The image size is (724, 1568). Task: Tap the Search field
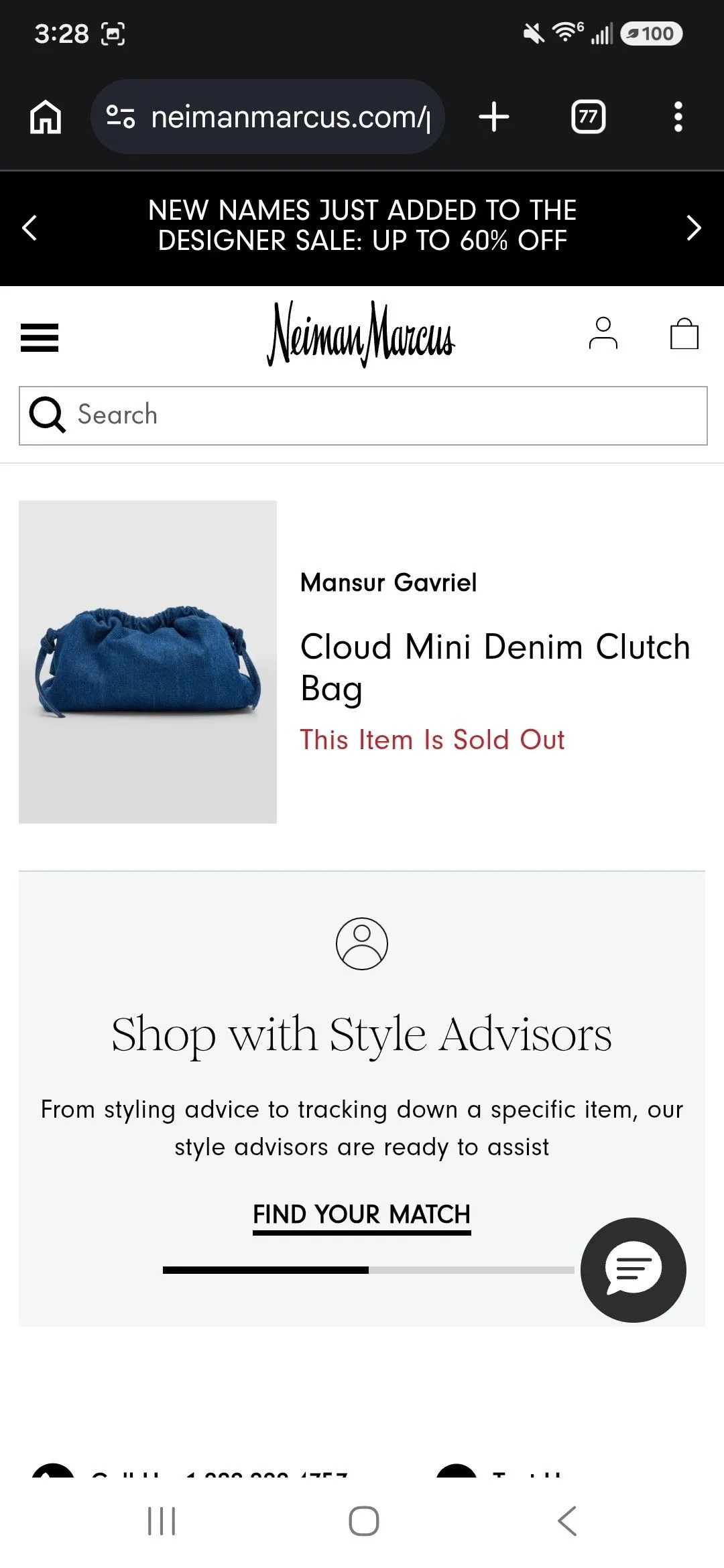[363, 415]
